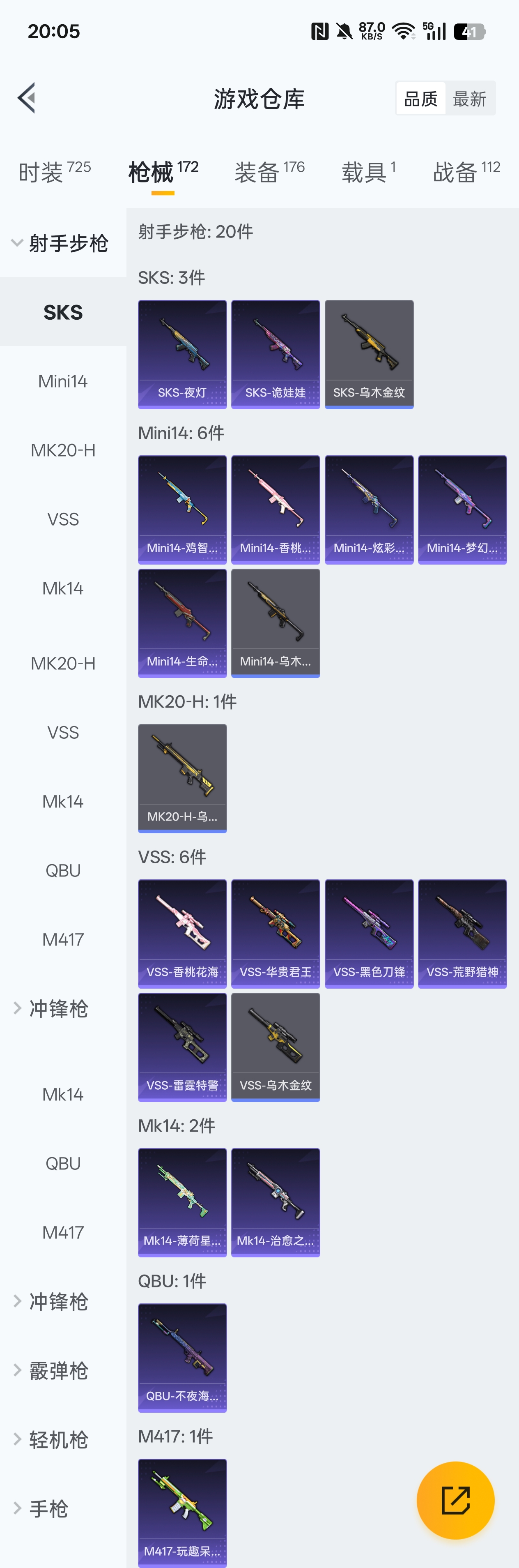Tap the VSS-华贵君王 skin
This screenshot has width=519, height=1568.
[x=276, y=934]
